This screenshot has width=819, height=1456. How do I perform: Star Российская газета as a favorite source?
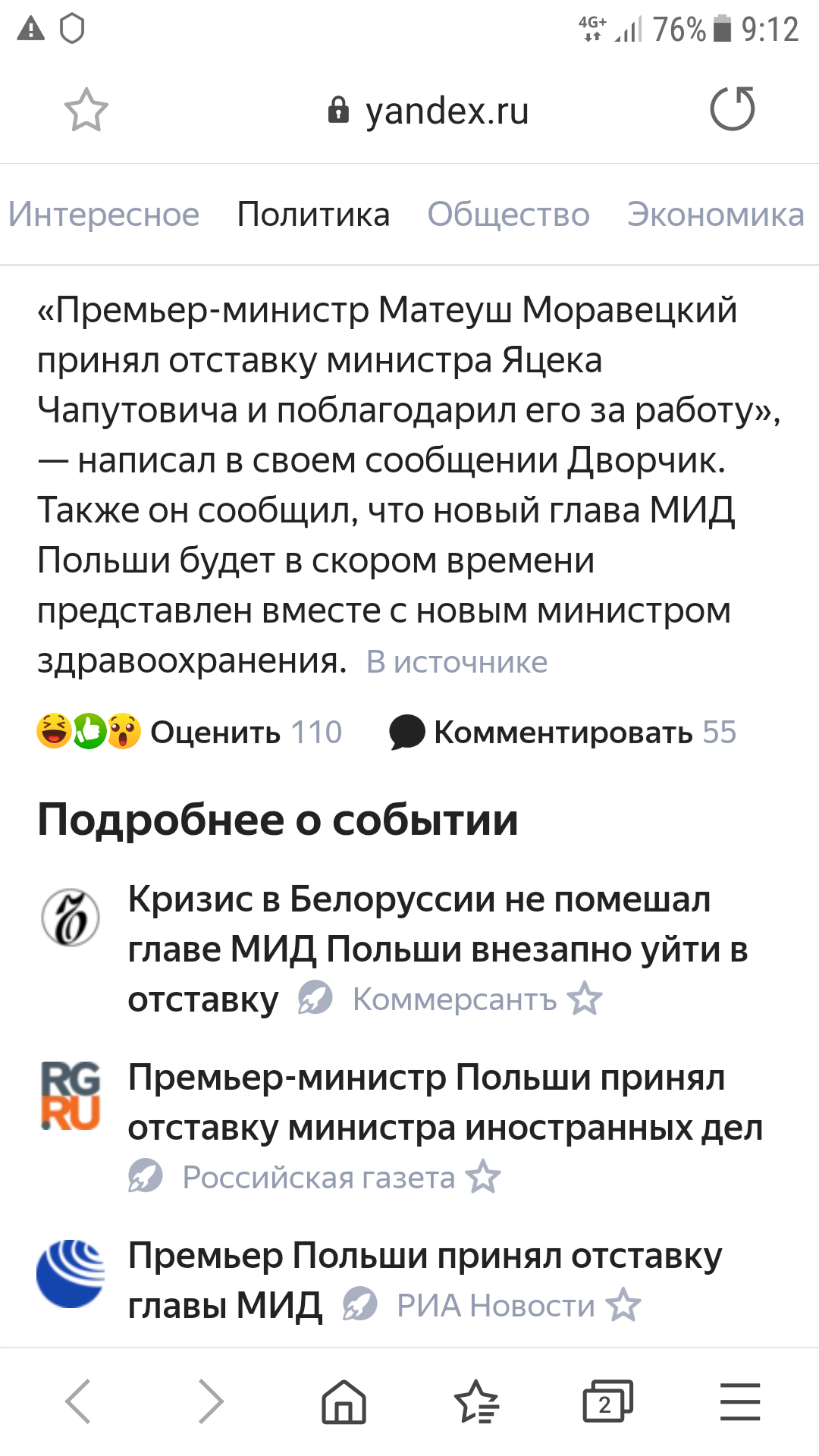click(x=483, y=1178)
